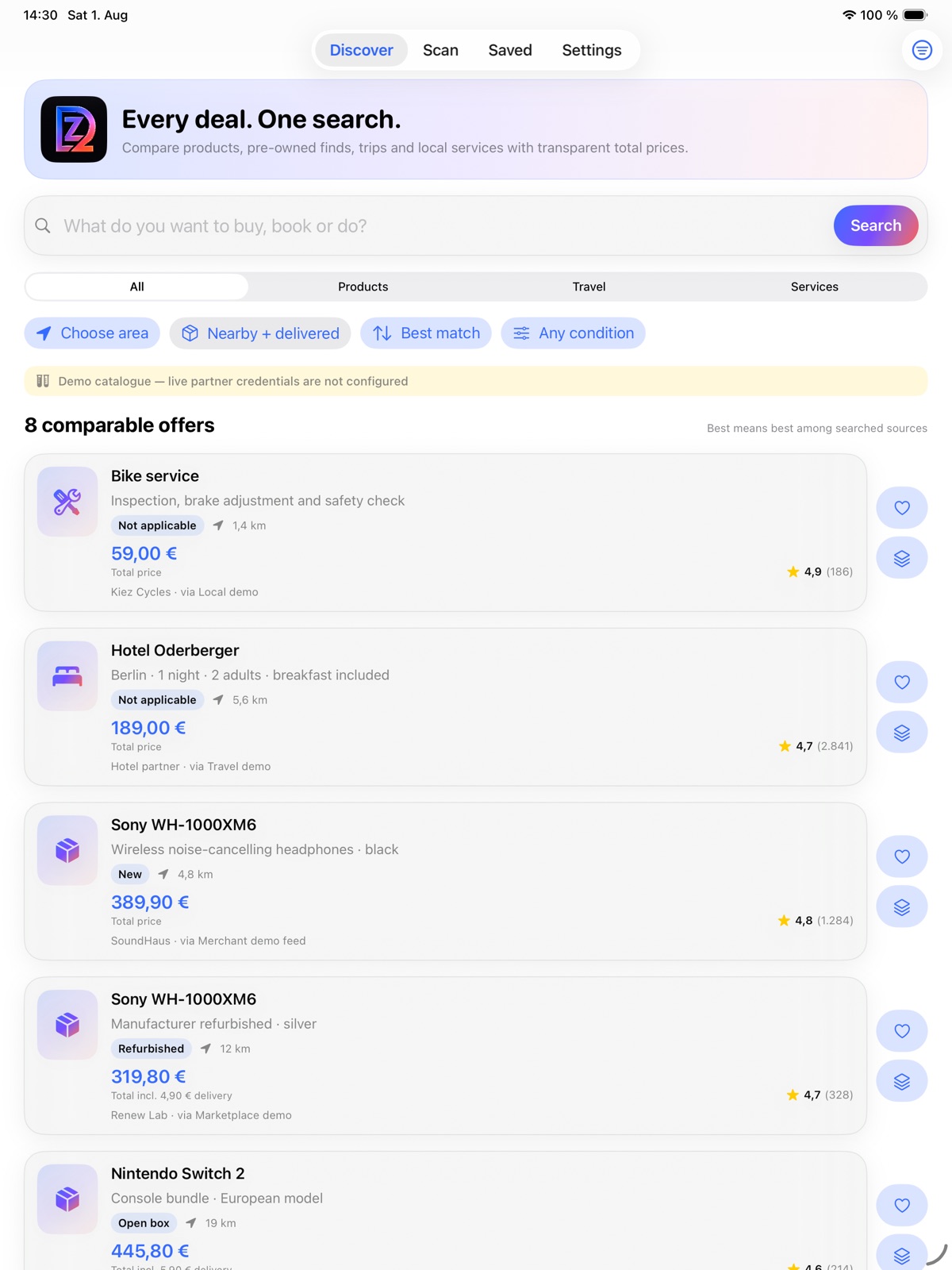Select the Products category segment

coord(363,287)
